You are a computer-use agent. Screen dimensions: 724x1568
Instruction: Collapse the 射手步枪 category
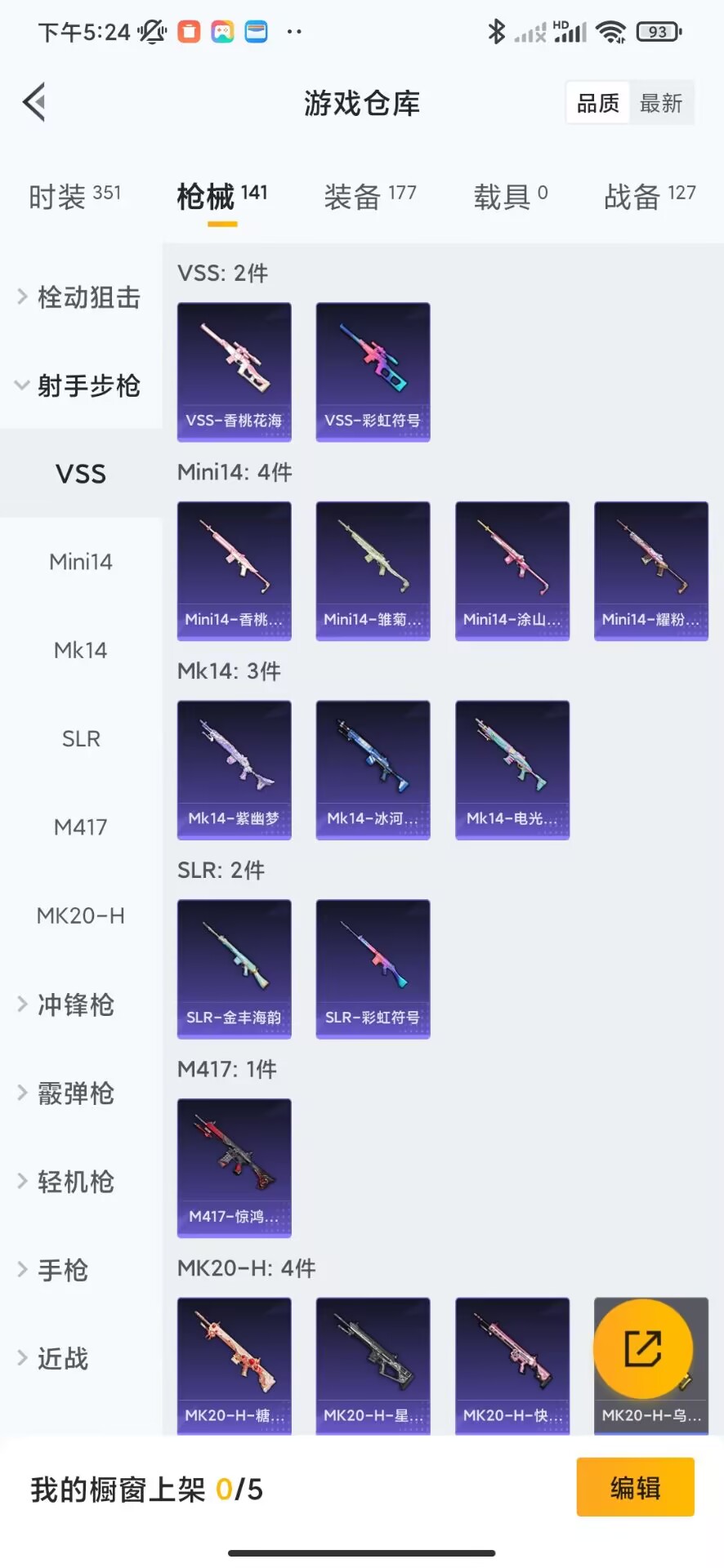click(x=79, y=385)
